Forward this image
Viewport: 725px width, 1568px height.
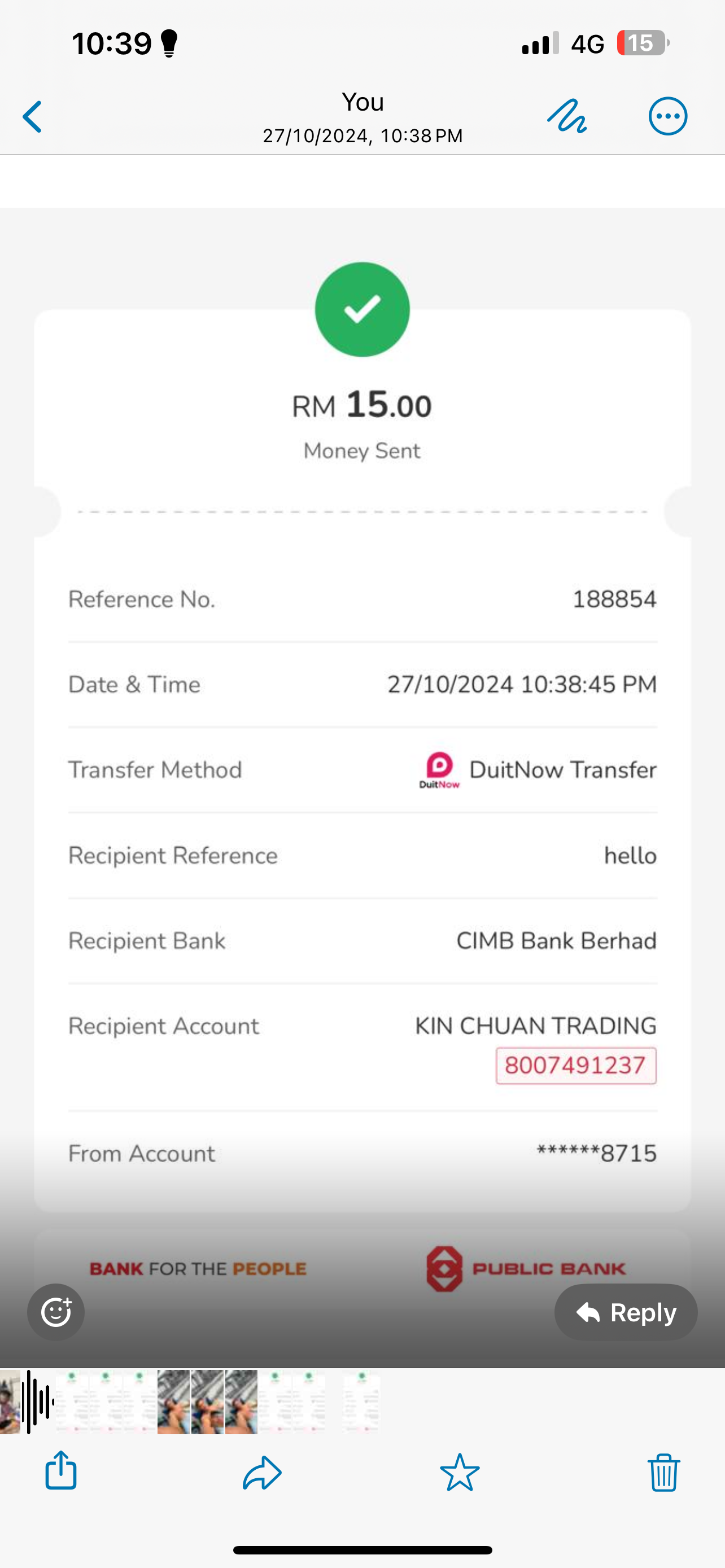pos(263,1472)
